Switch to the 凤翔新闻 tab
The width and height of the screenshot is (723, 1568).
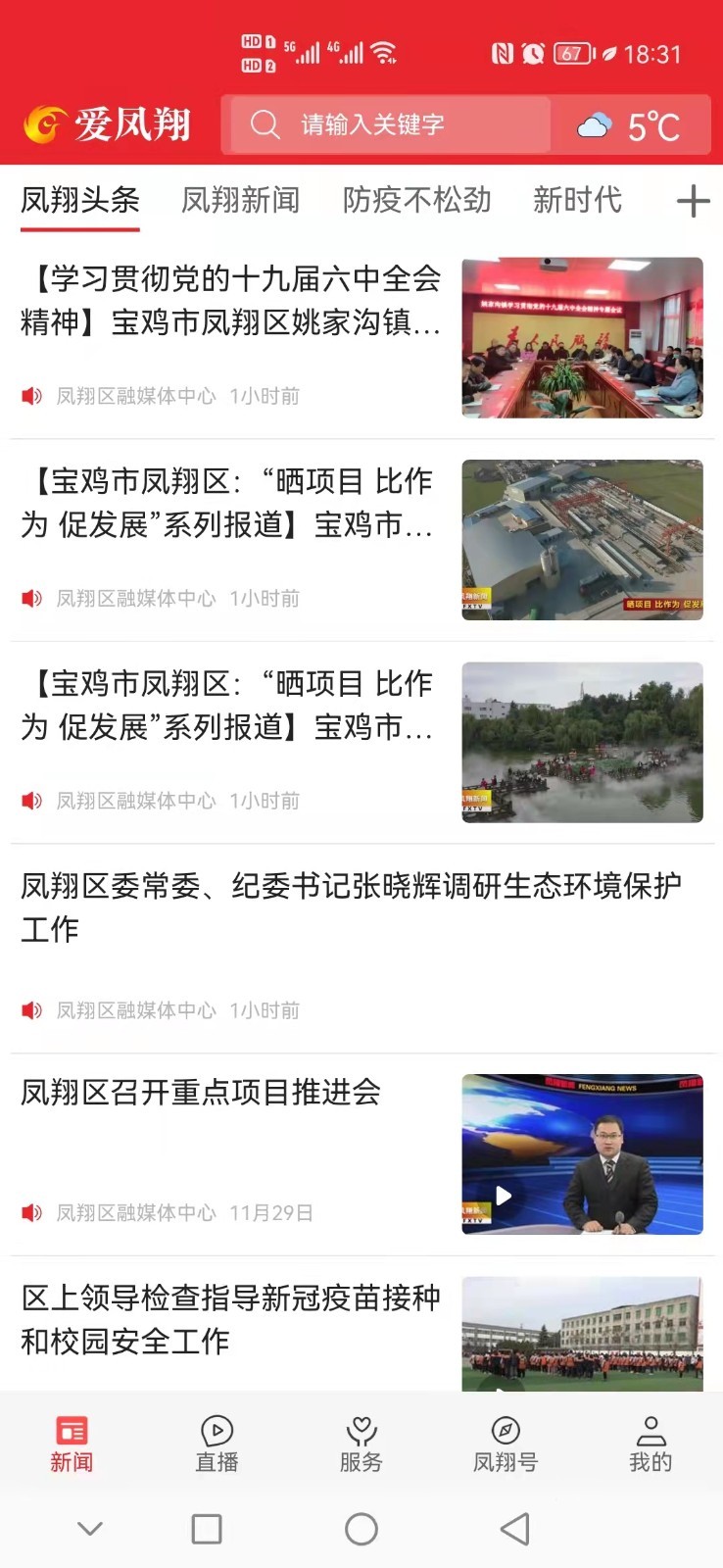(x=239, y=200)
